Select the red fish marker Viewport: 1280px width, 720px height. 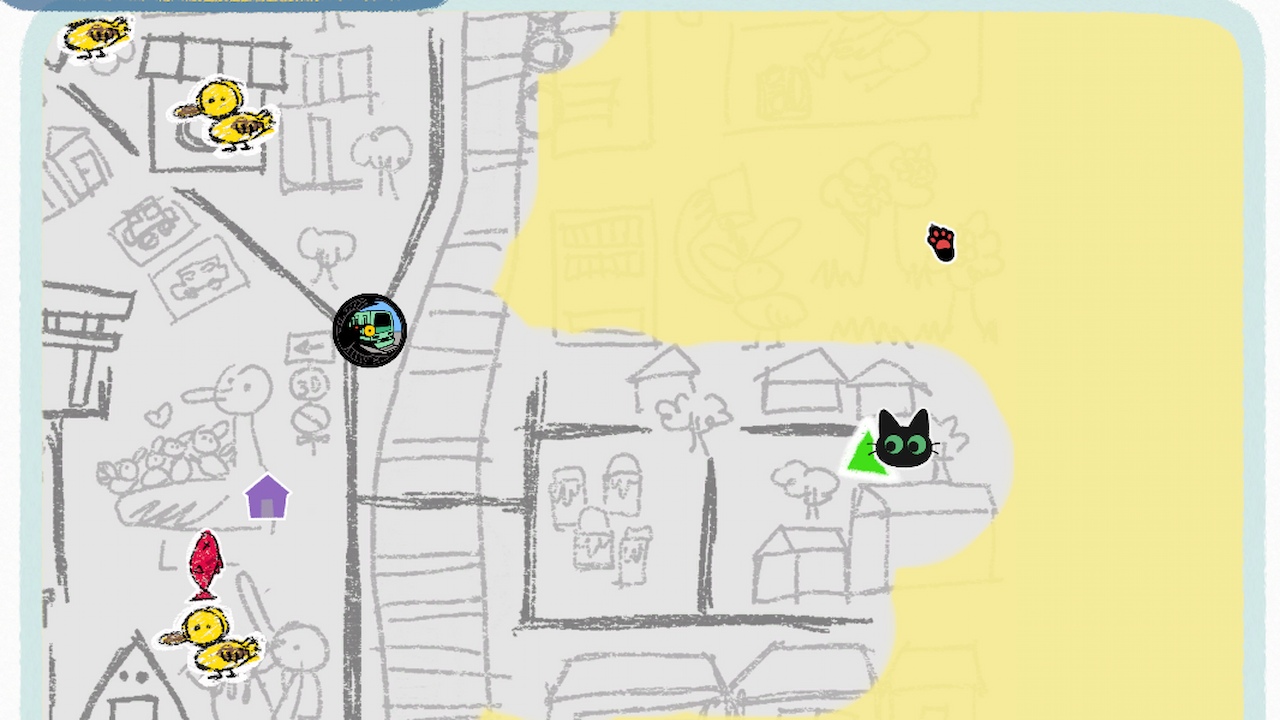point(205,565)
